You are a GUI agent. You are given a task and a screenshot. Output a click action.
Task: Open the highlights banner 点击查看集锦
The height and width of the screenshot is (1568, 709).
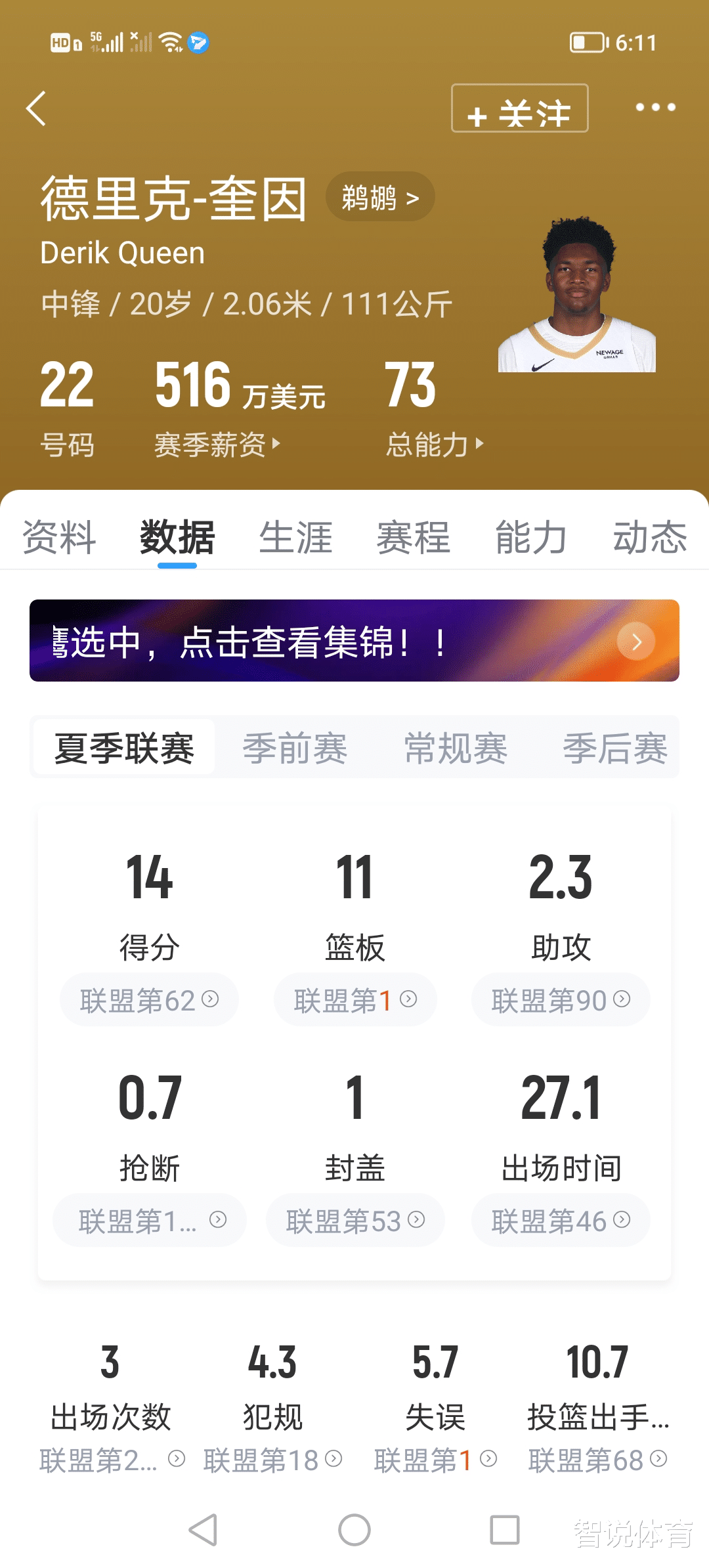[x=354, y=642]
